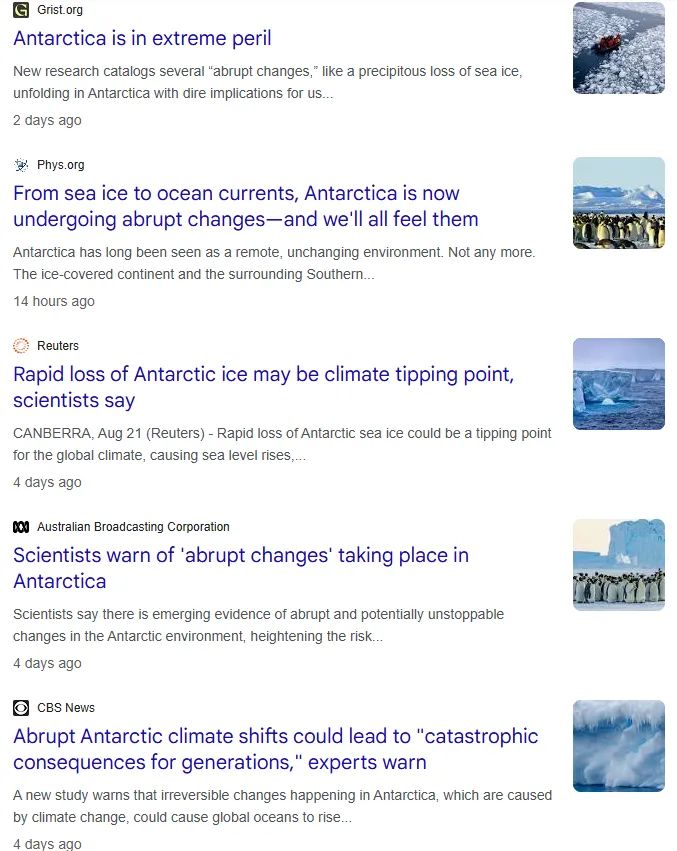Tap the penguin colony thumbnail beside the Phys.org result
The height and width of the screenshot is (851, 677).
click(618, 203)
